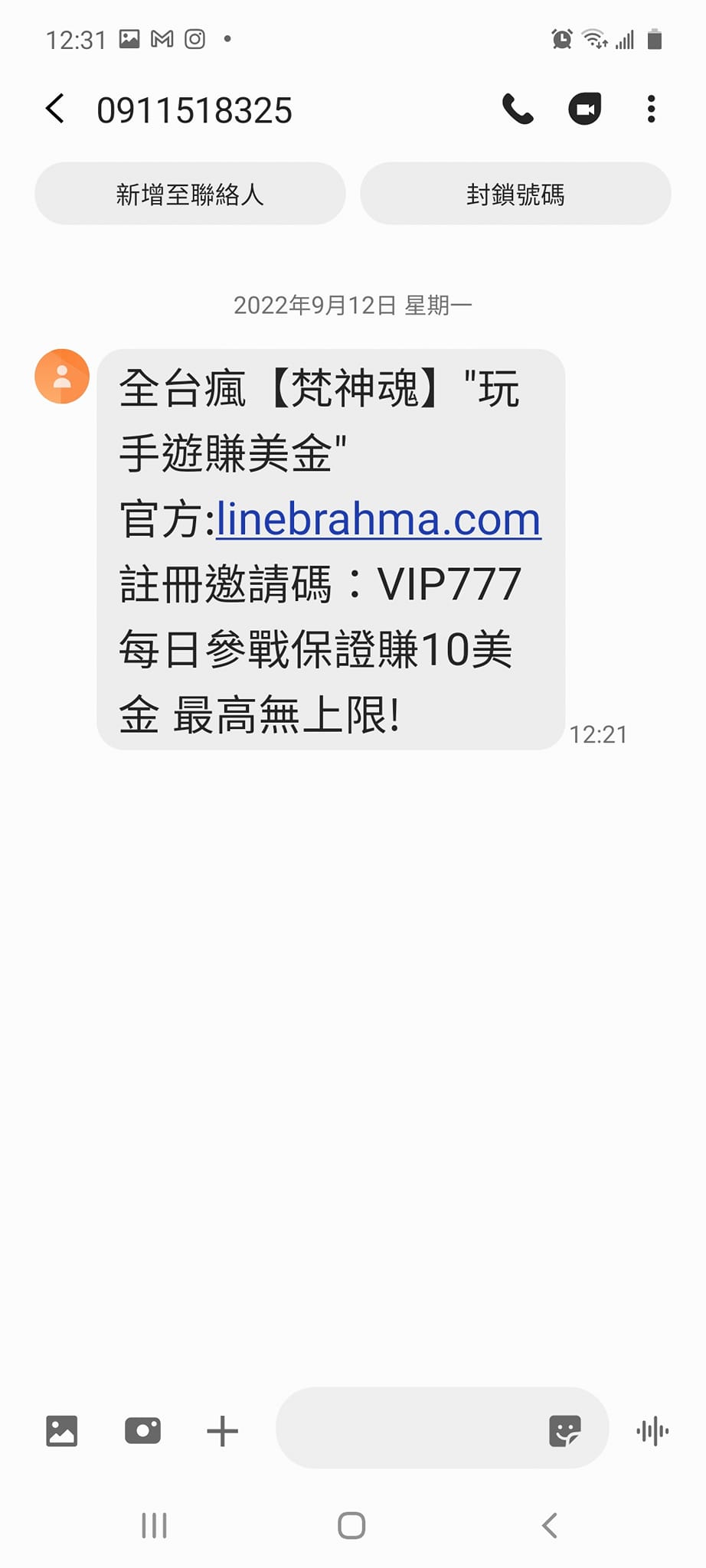Screen dimensions: 706x1568
Task: Focus the message text field
Action: pyautogui.click(x=406, y=1428)
